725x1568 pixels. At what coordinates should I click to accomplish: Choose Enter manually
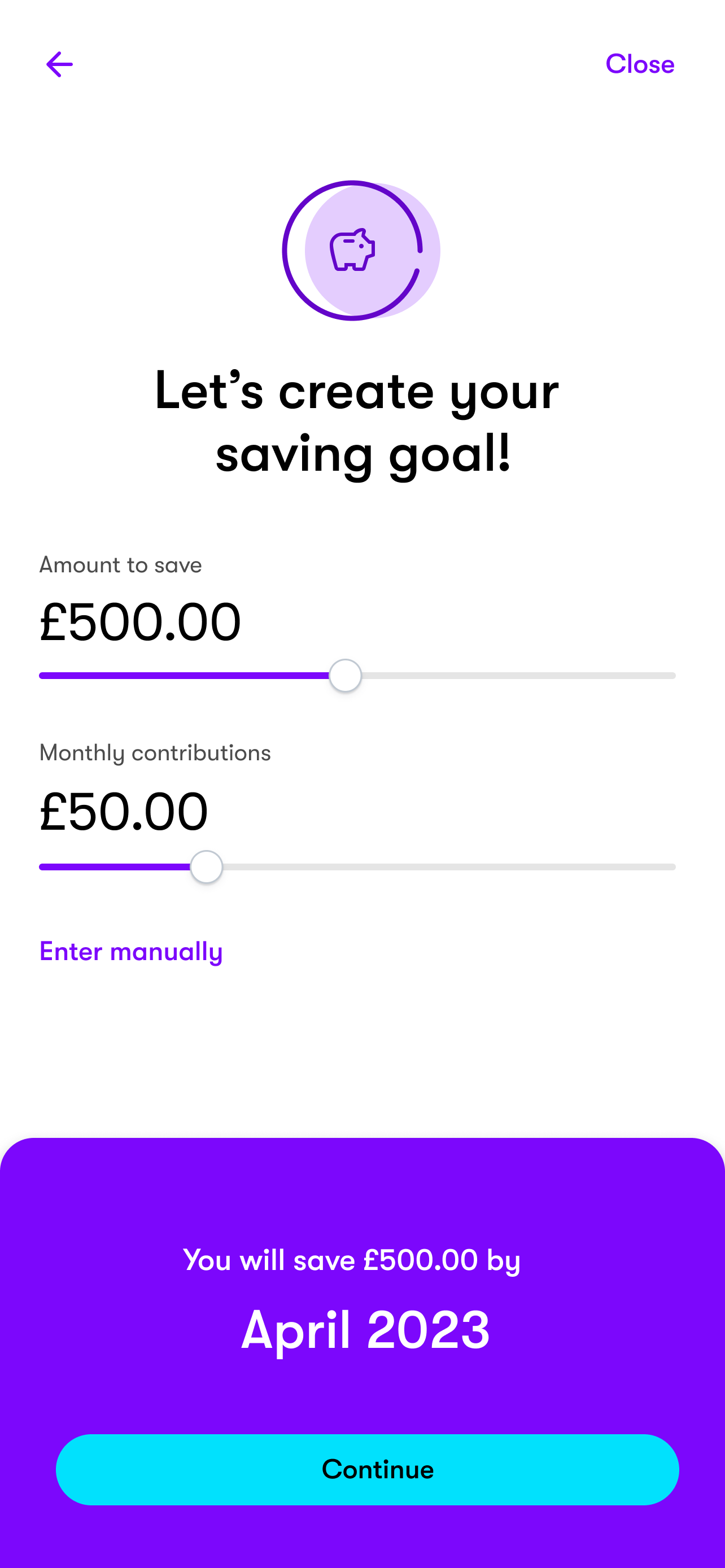(x=131, y=952)
